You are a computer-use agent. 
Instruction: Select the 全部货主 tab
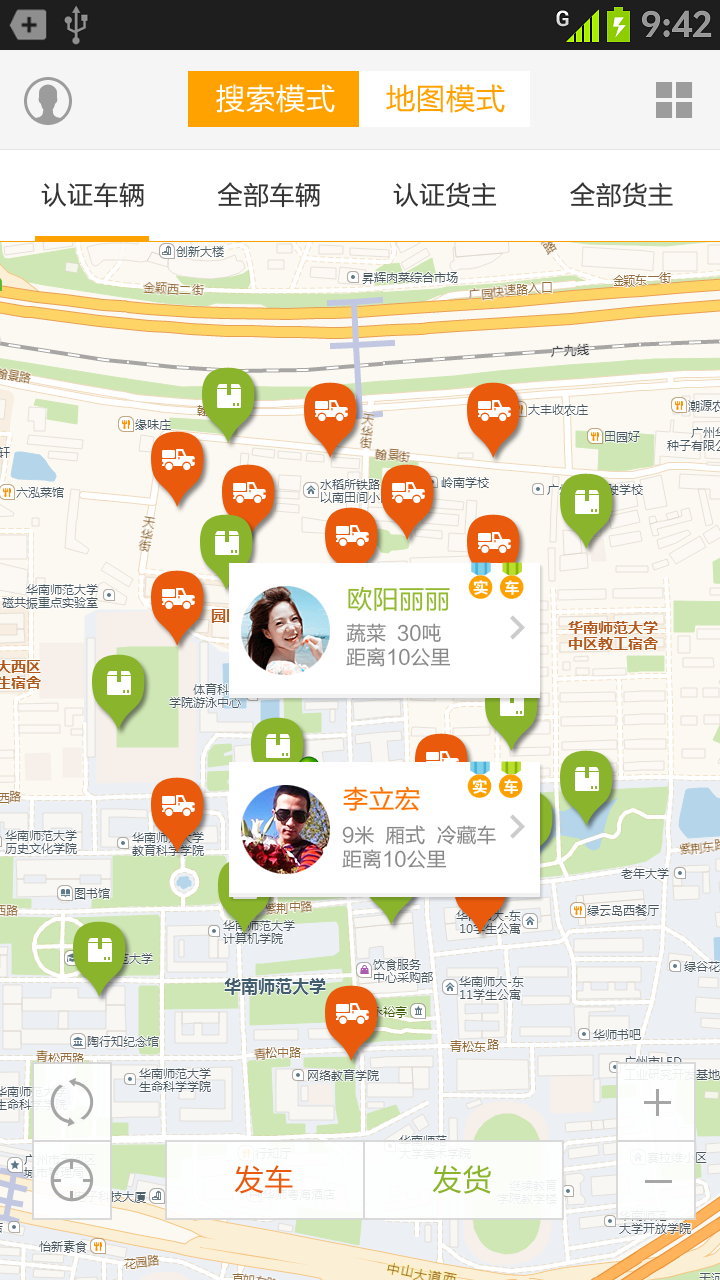tap(621, 196)
